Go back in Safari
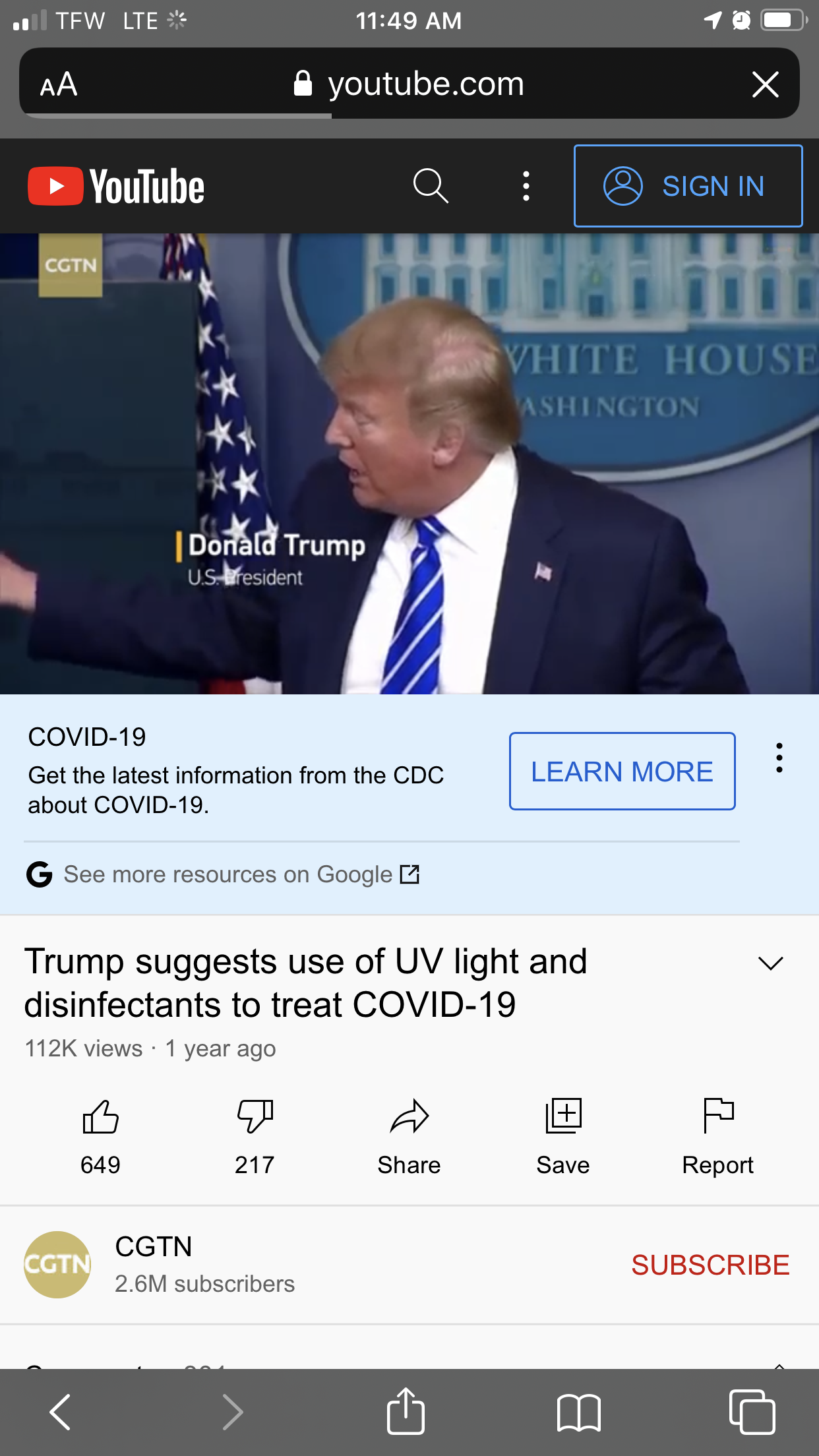 [x=60, y=1412]
